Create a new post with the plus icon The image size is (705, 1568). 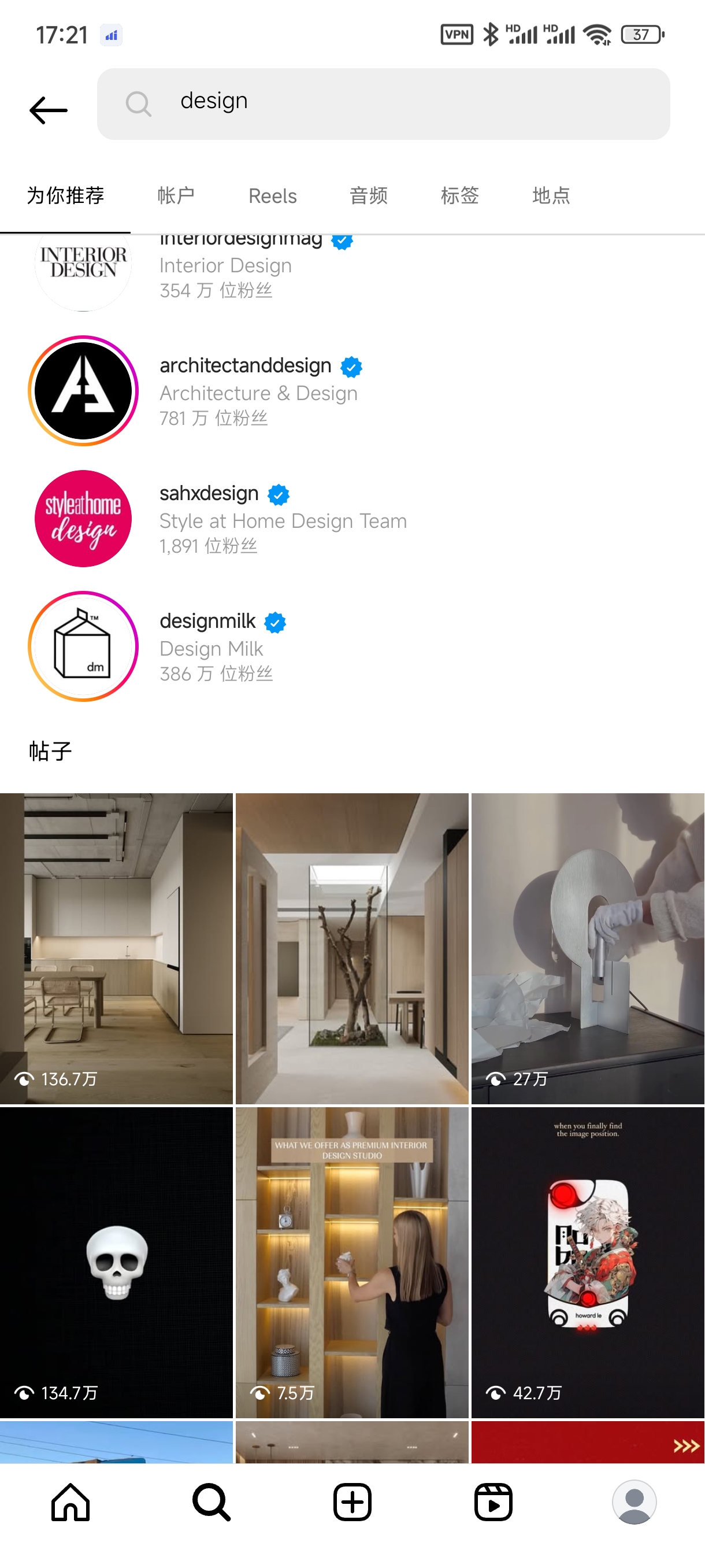[x=352, y=1502]
